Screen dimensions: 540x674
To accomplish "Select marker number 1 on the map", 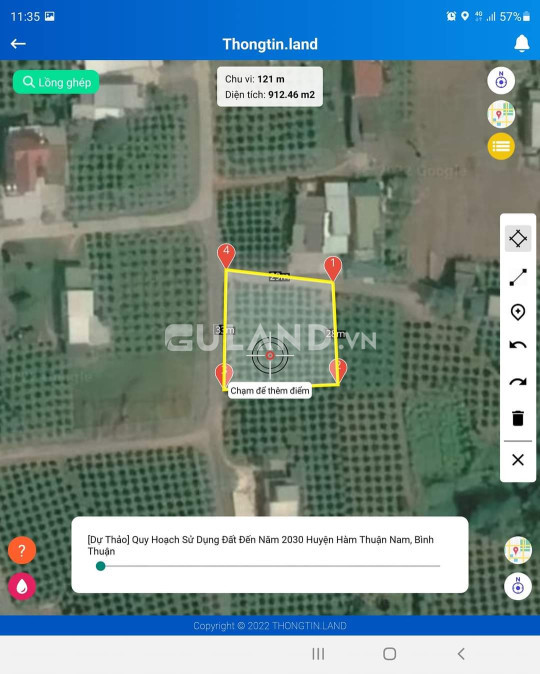I will 332,268.
